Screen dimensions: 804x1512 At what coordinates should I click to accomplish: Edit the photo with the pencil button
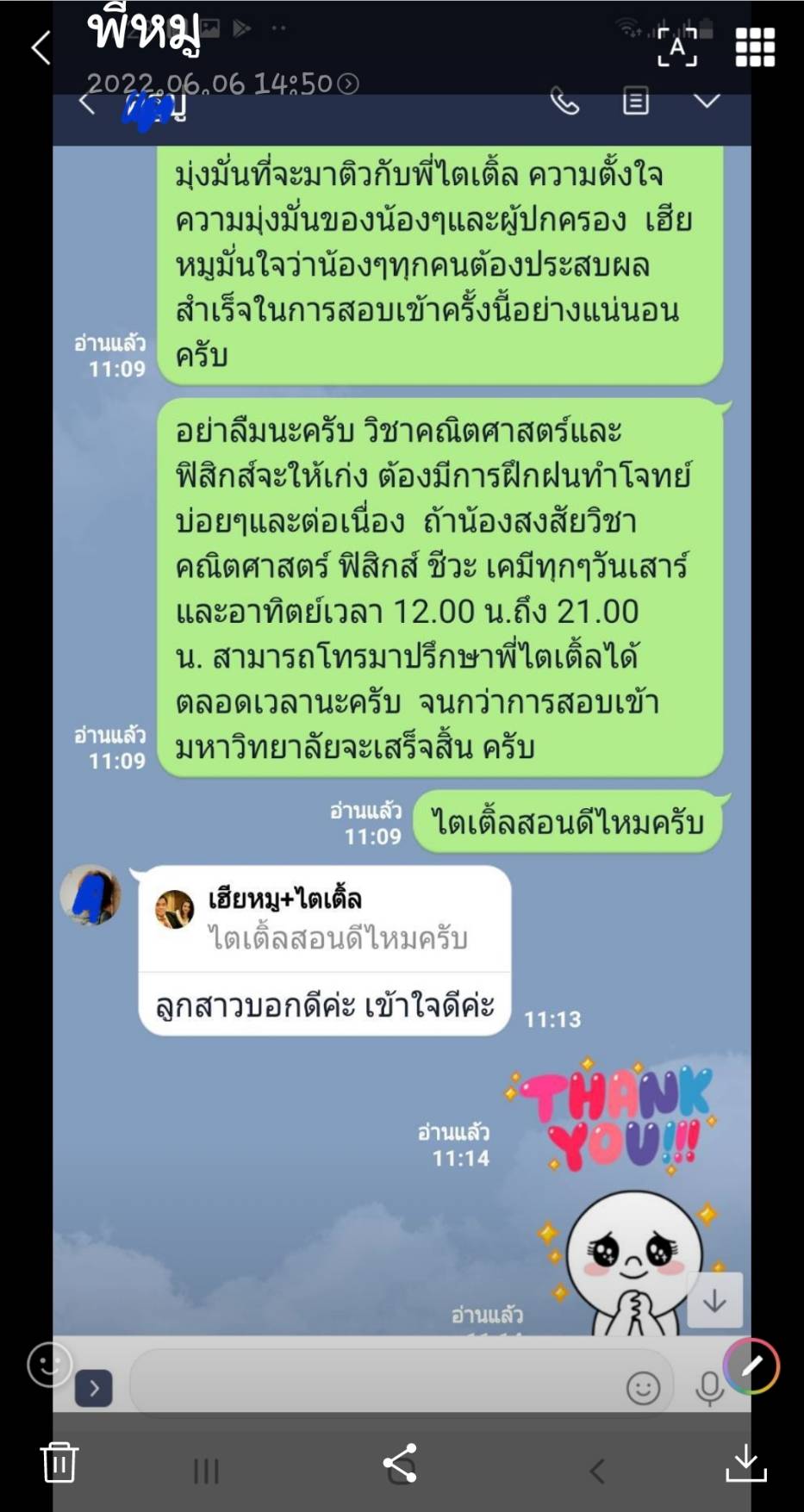tap(751, 1366)
